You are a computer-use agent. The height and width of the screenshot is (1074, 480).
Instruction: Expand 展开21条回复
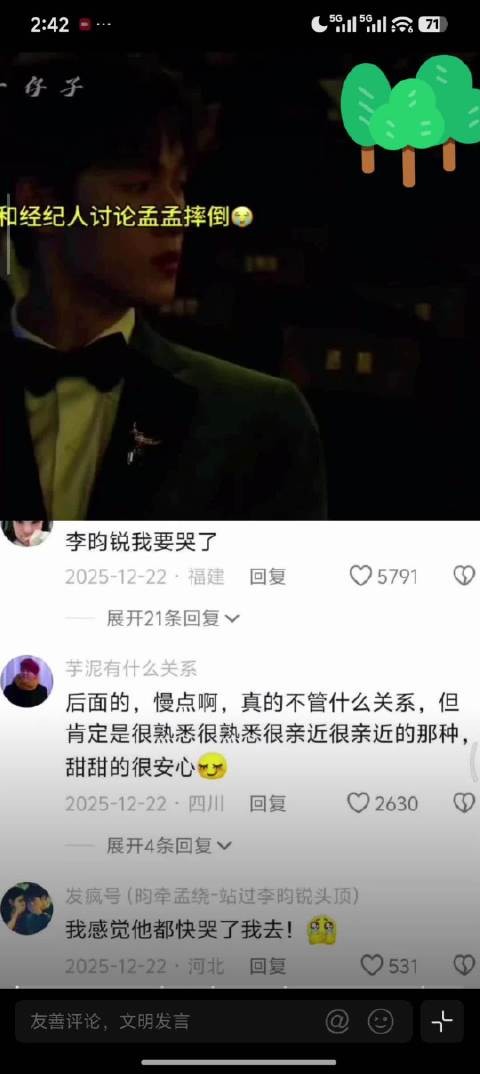[x=173, y=619]
